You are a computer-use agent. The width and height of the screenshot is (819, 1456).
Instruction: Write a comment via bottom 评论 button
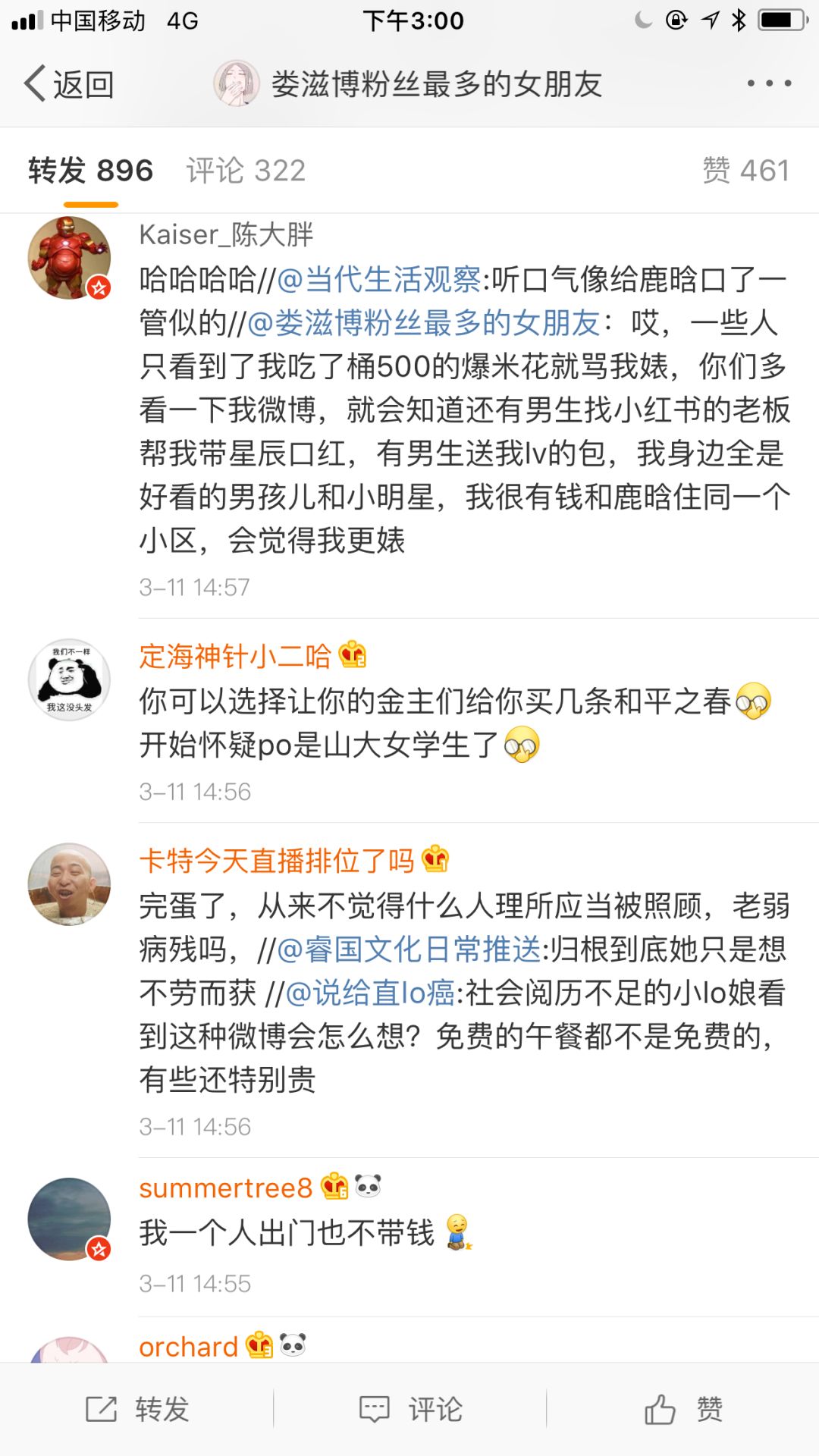pos(410,1409)
